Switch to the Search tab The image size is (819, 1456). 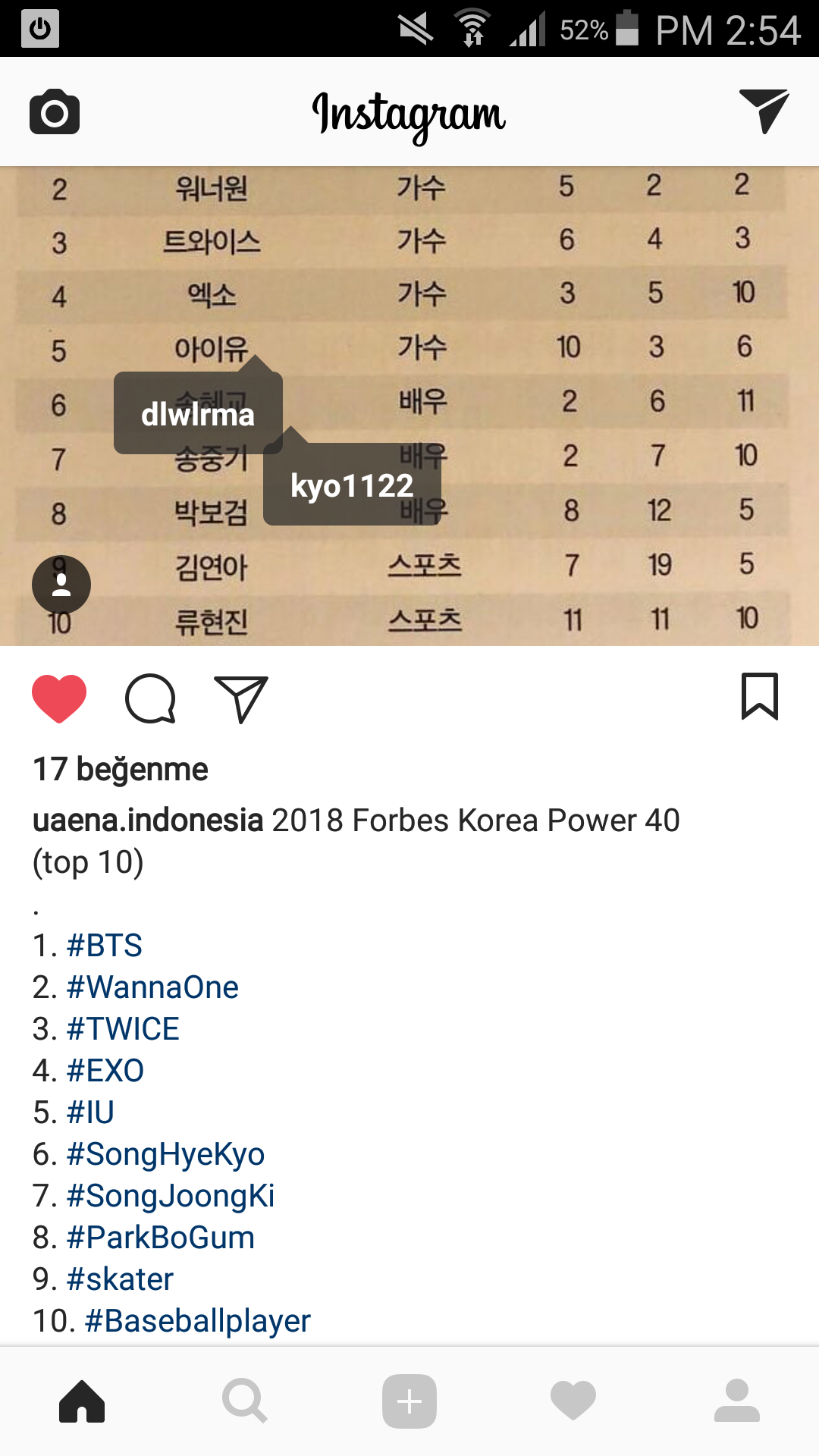tap(244, 1401)
